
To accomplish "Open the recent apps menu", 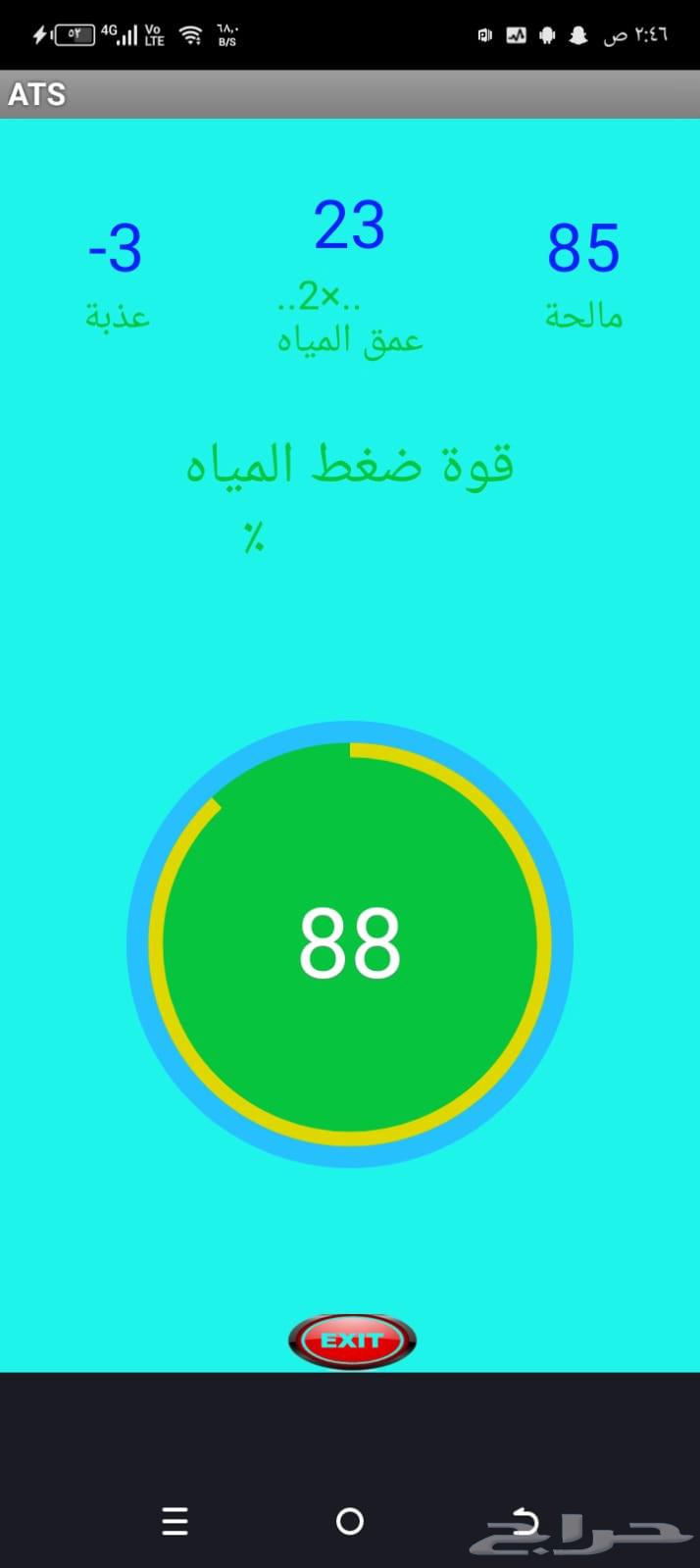I will tap(175, 1521).
